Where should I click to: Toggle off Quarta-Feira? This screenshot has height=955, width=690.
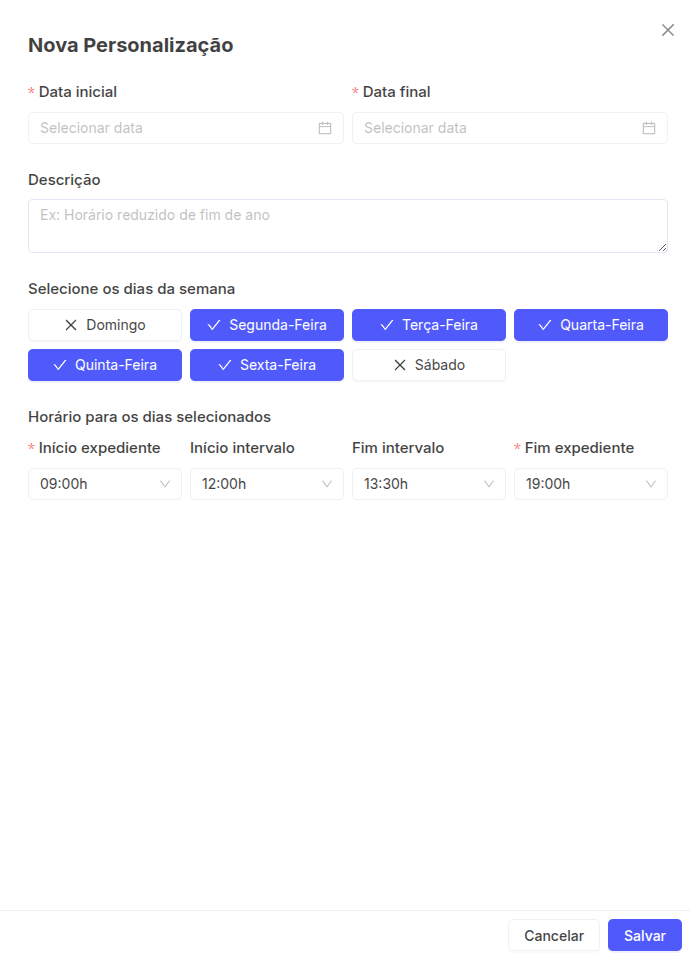point(591,325)
